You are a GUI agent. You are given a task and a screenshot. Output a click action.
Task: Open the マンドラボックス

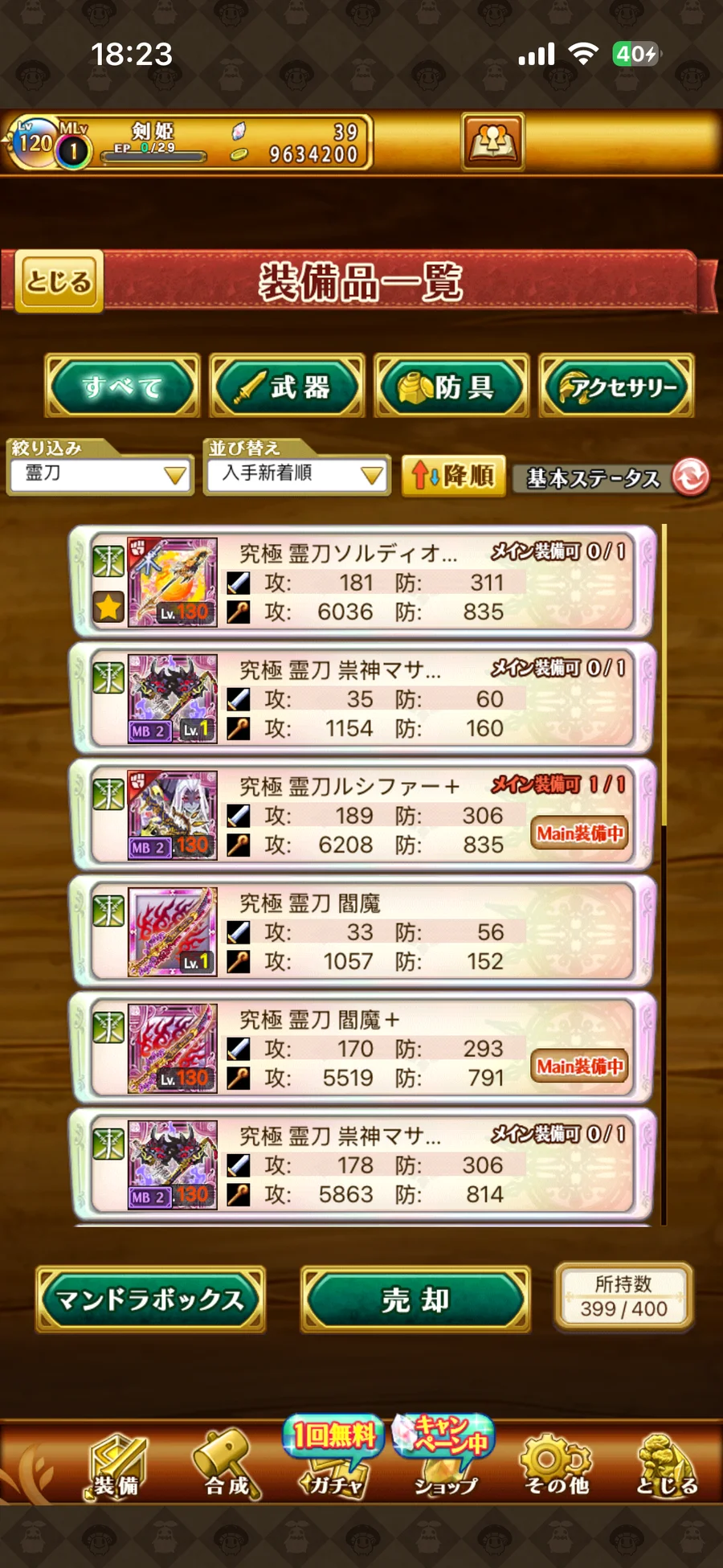point(150,1299)
